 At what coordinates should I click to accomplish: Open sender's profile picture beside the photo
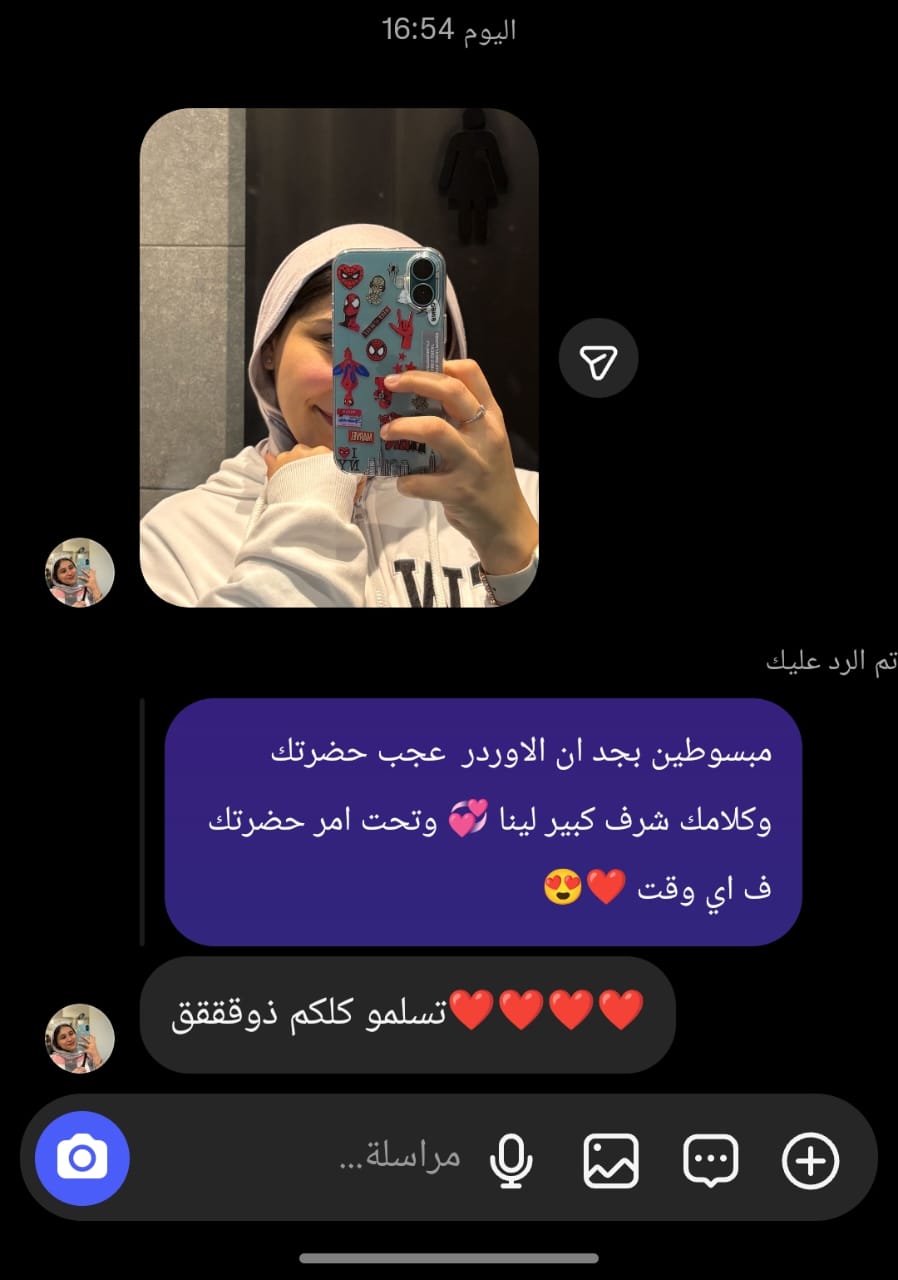tap(80, 572)
